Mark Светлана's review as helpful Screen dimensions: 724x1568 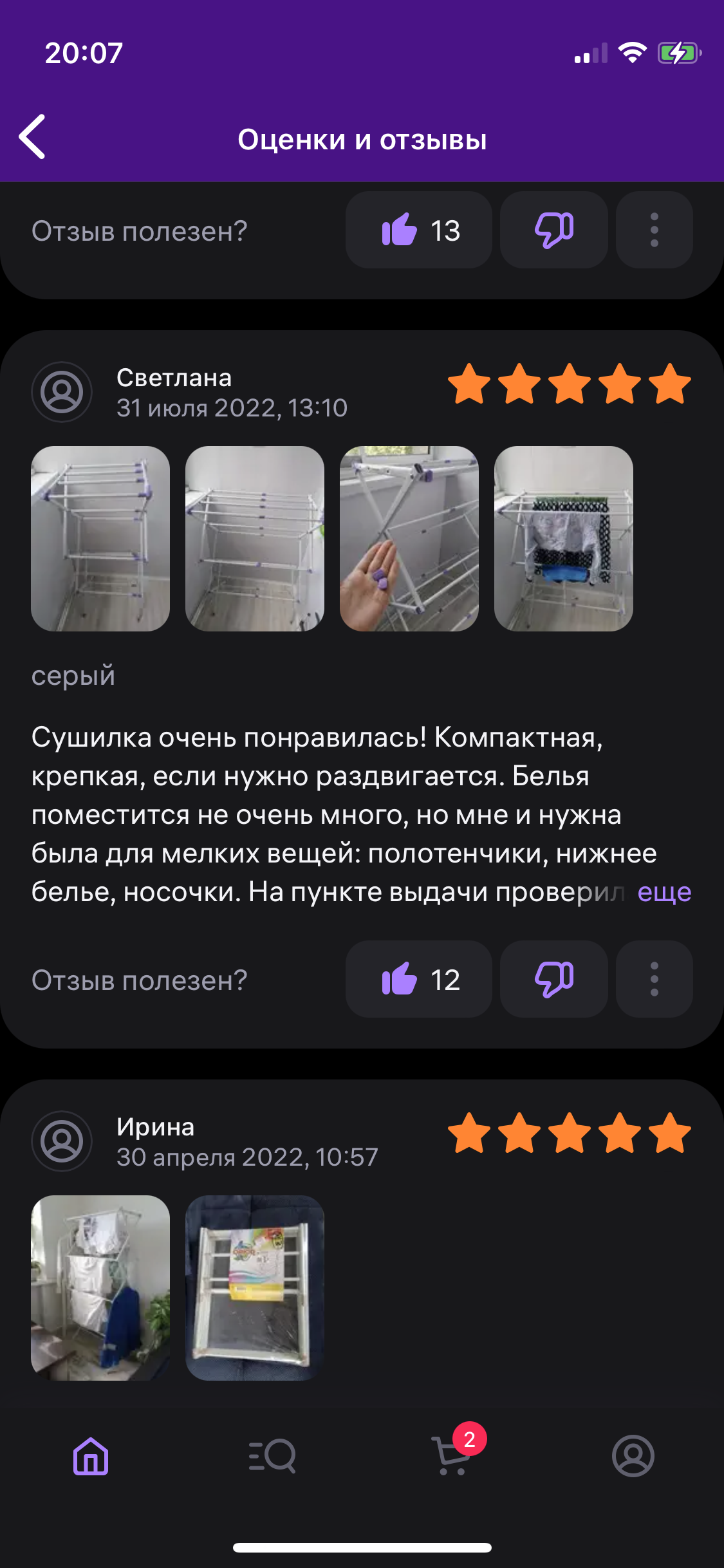tap(419, 979)
